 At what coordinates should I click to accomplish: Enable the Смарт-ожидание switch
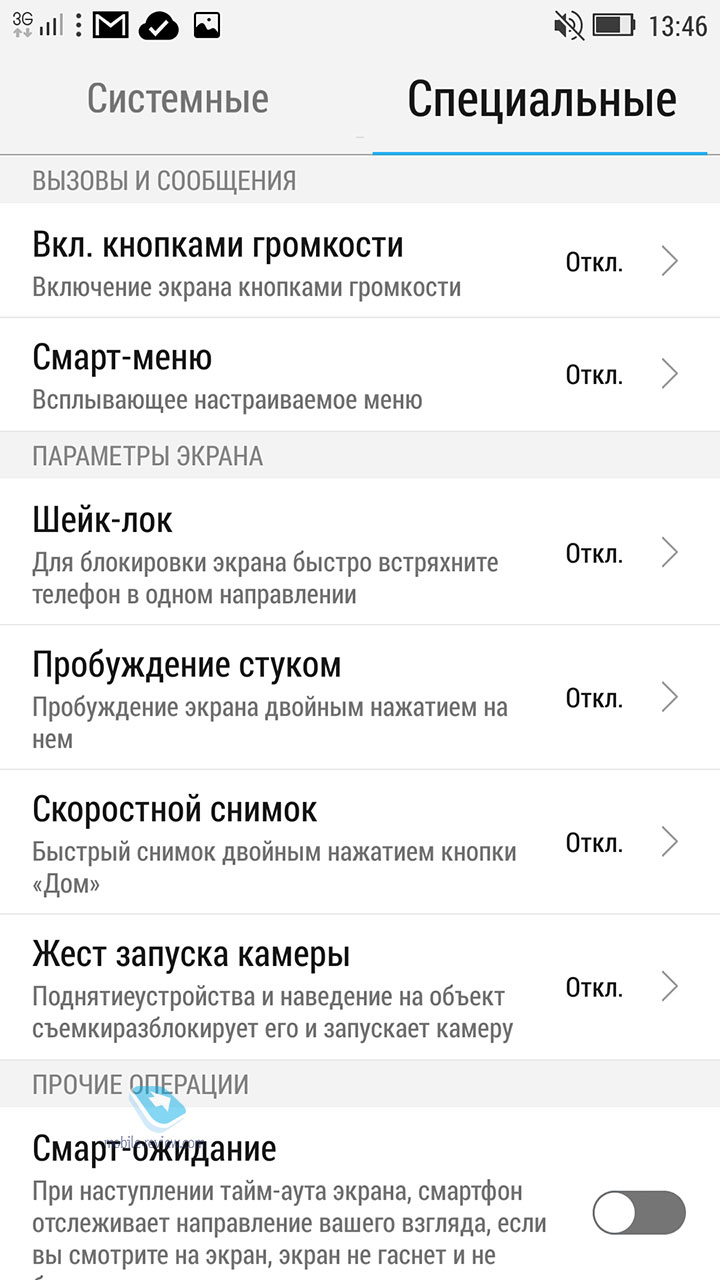pos(639,1213)
